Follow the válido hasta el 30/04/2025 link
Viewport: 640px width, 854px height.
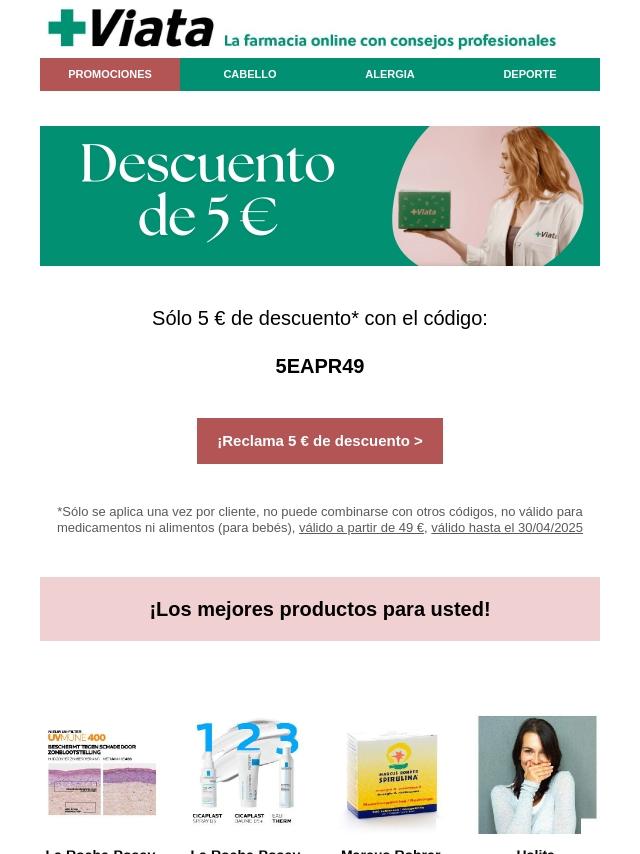click(507, 528)
